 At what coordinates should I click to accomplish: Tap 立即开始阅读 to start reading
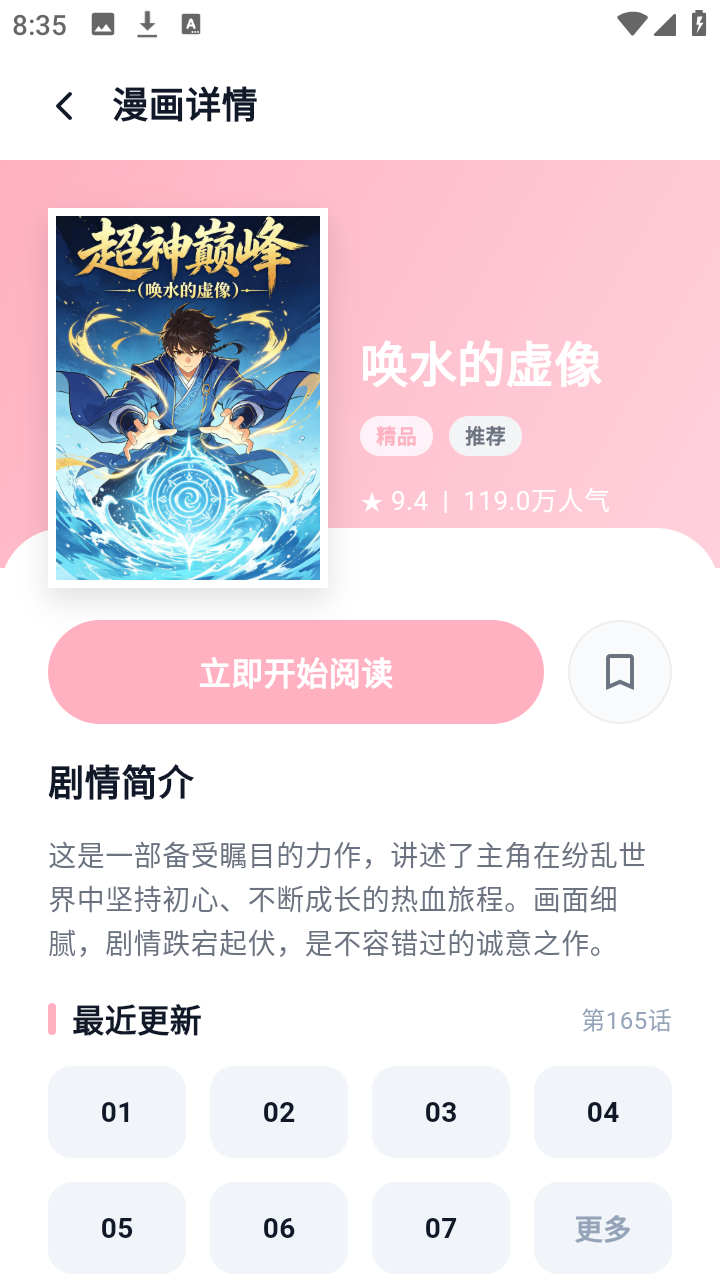click(x=296, y=672)
